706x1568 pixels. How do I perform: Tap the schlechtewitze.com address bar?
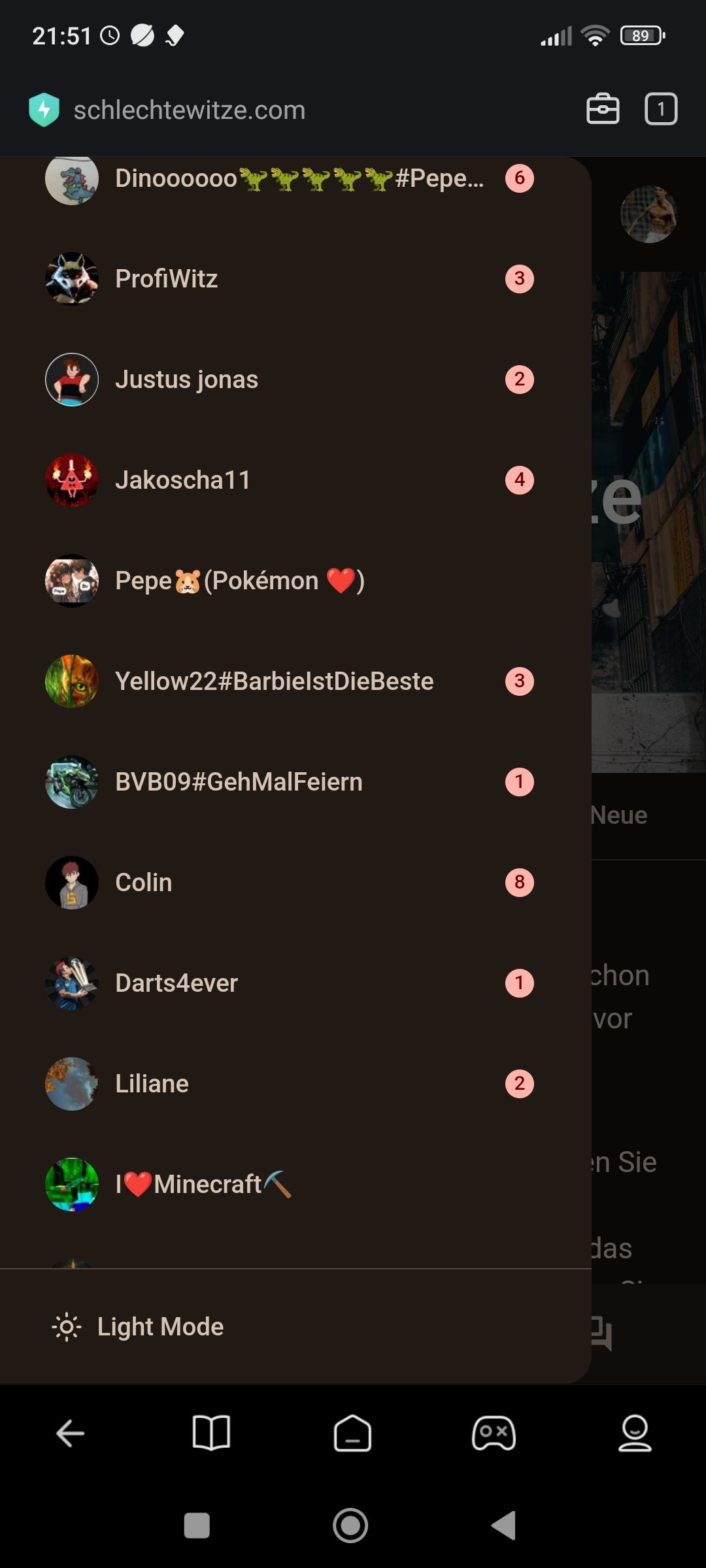pos(190,110)
